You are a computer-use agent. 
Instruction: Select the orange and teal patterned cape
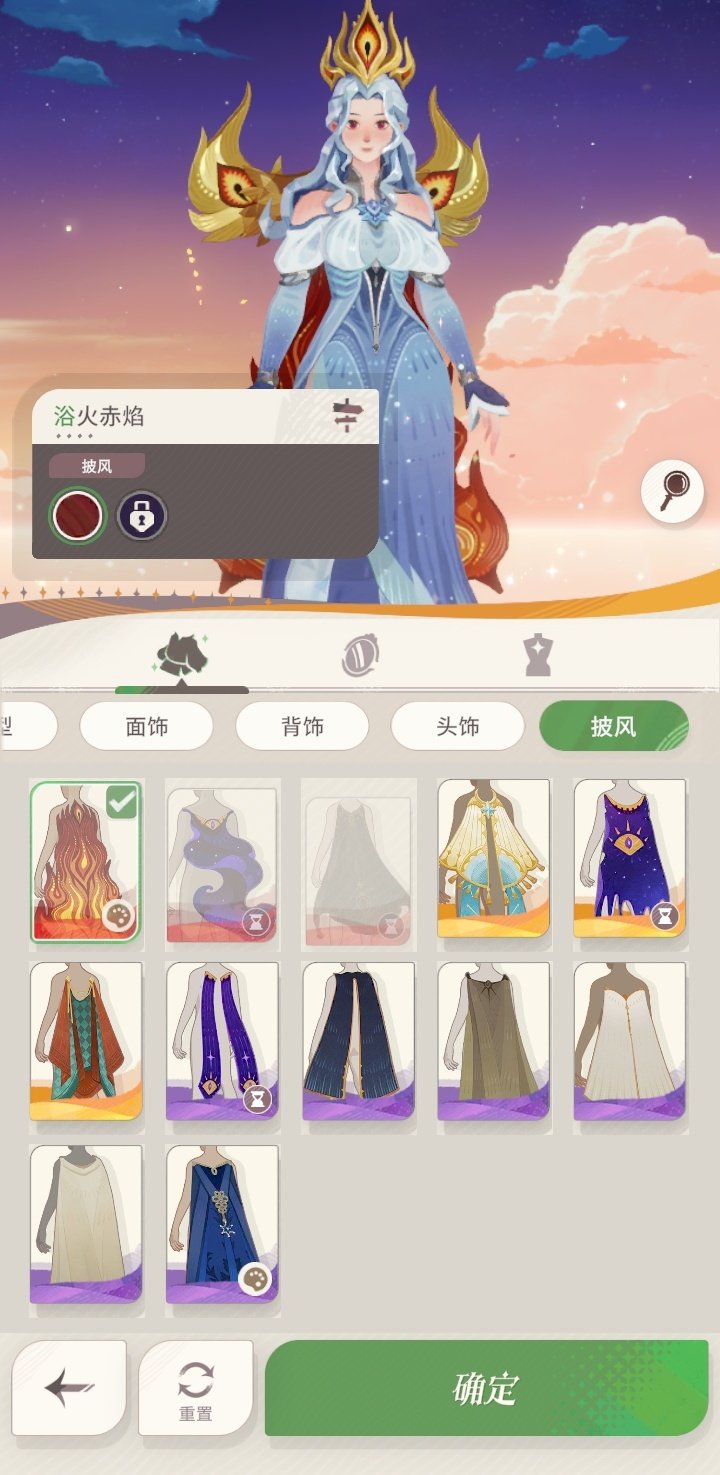pos(86,1041)
